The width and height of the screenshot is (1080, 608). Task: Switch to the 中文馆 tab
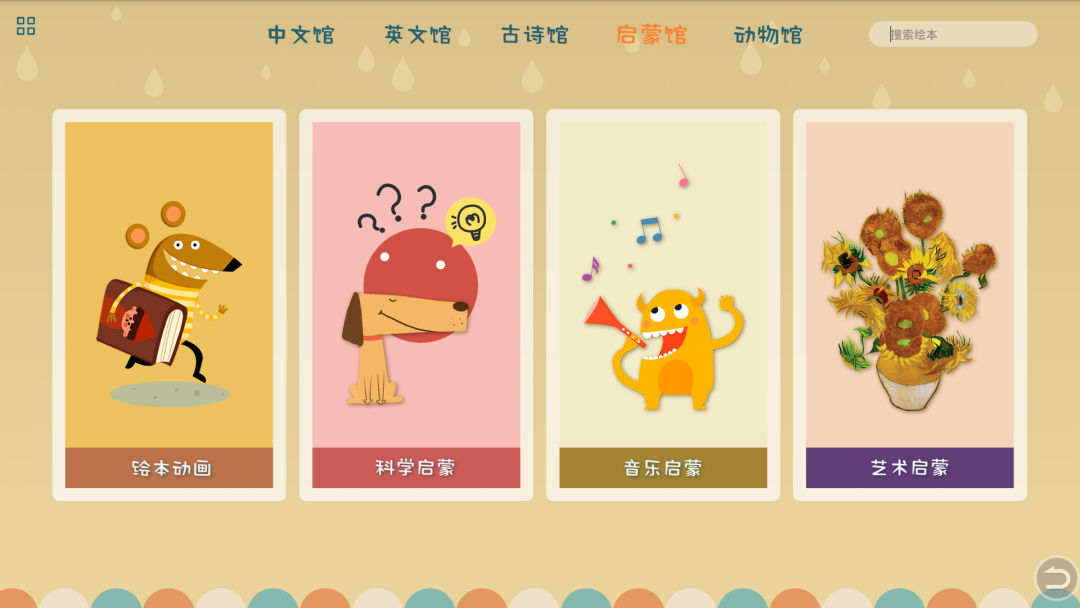click(x=301, y=35)
